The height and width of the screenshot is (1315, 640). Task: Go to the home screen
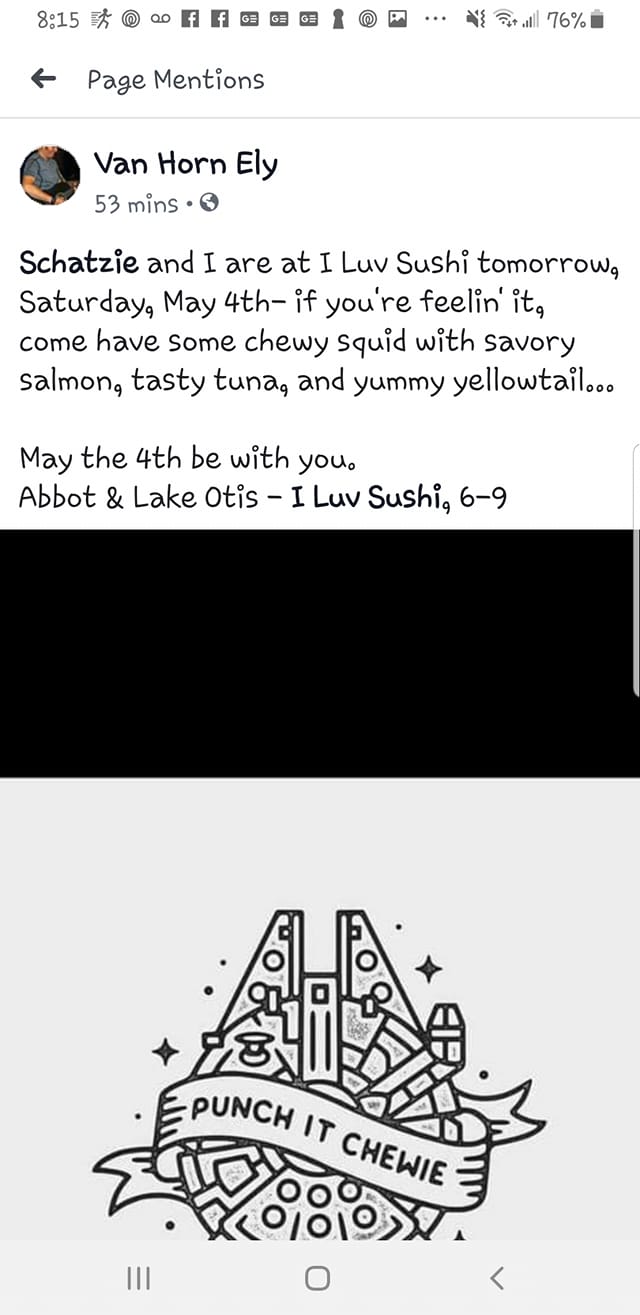point(318,1277)
